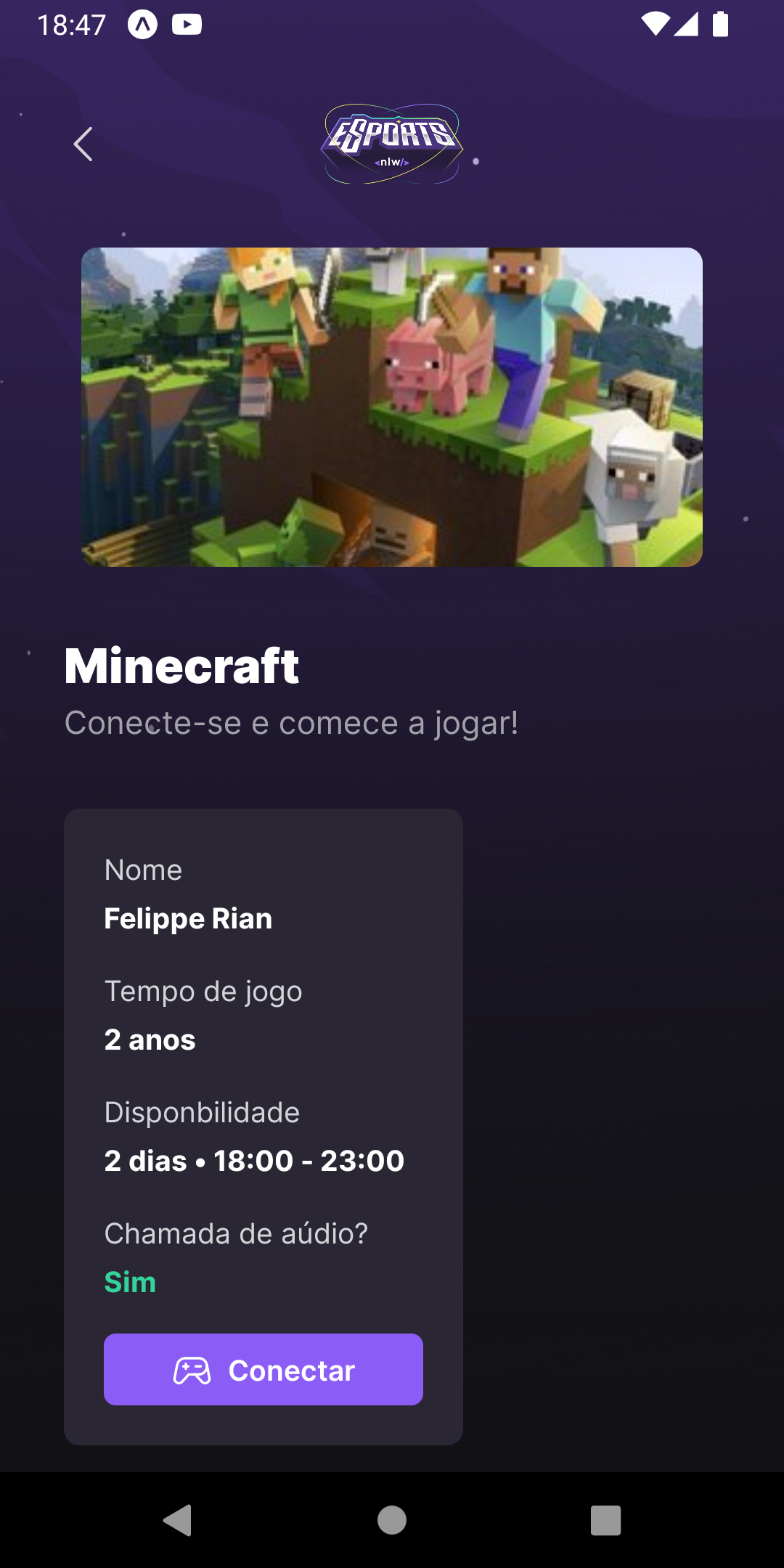Viewport: 784px width, 1568px height.
Task: Tap the Tempo de jogo 2 anos value
Action: pyautogui.click(x=150, y=1040)
